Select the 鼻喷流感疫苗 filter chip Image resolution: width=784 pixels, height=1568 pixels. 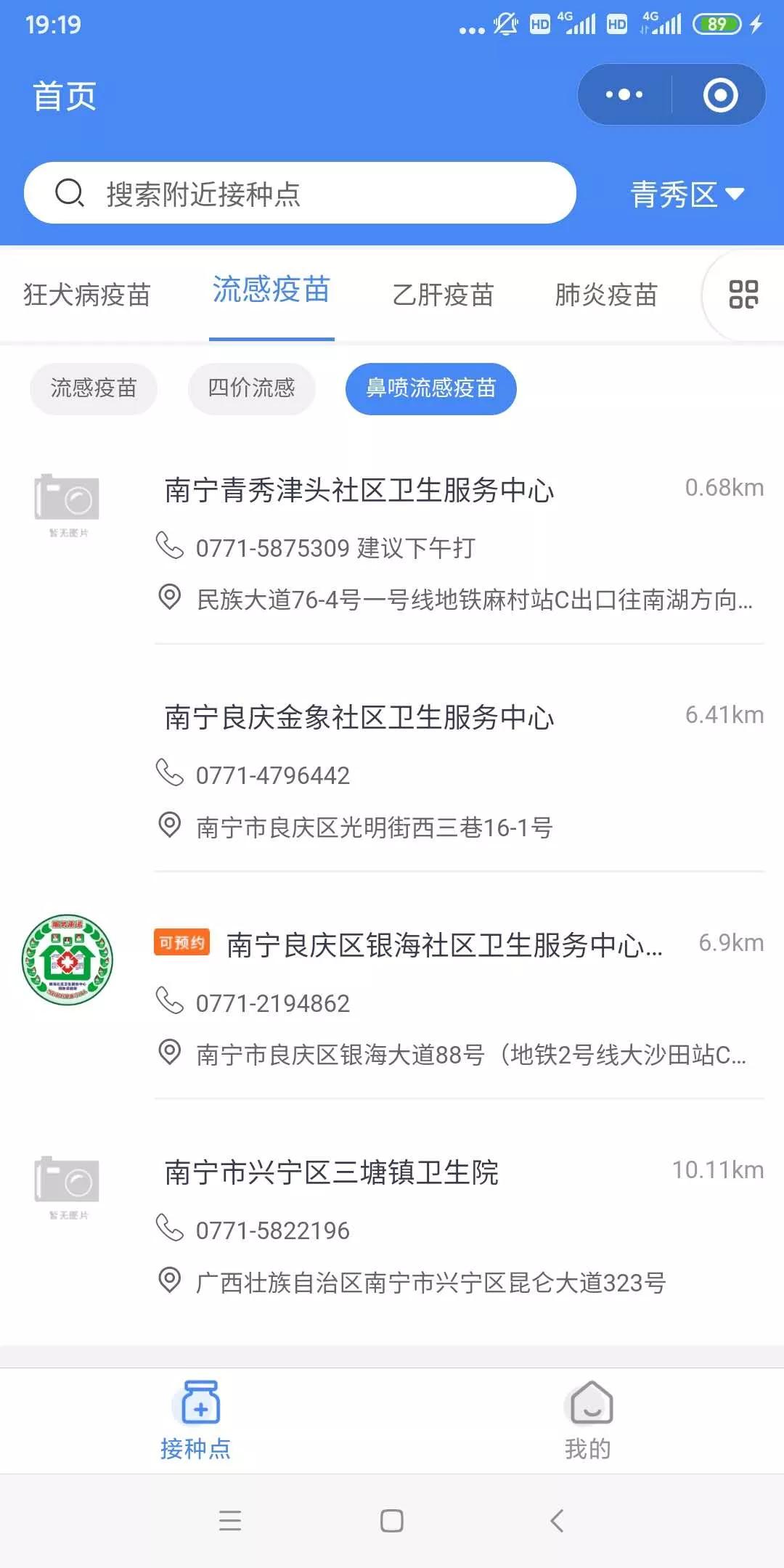pyautogui.click(x=431, y=388)
